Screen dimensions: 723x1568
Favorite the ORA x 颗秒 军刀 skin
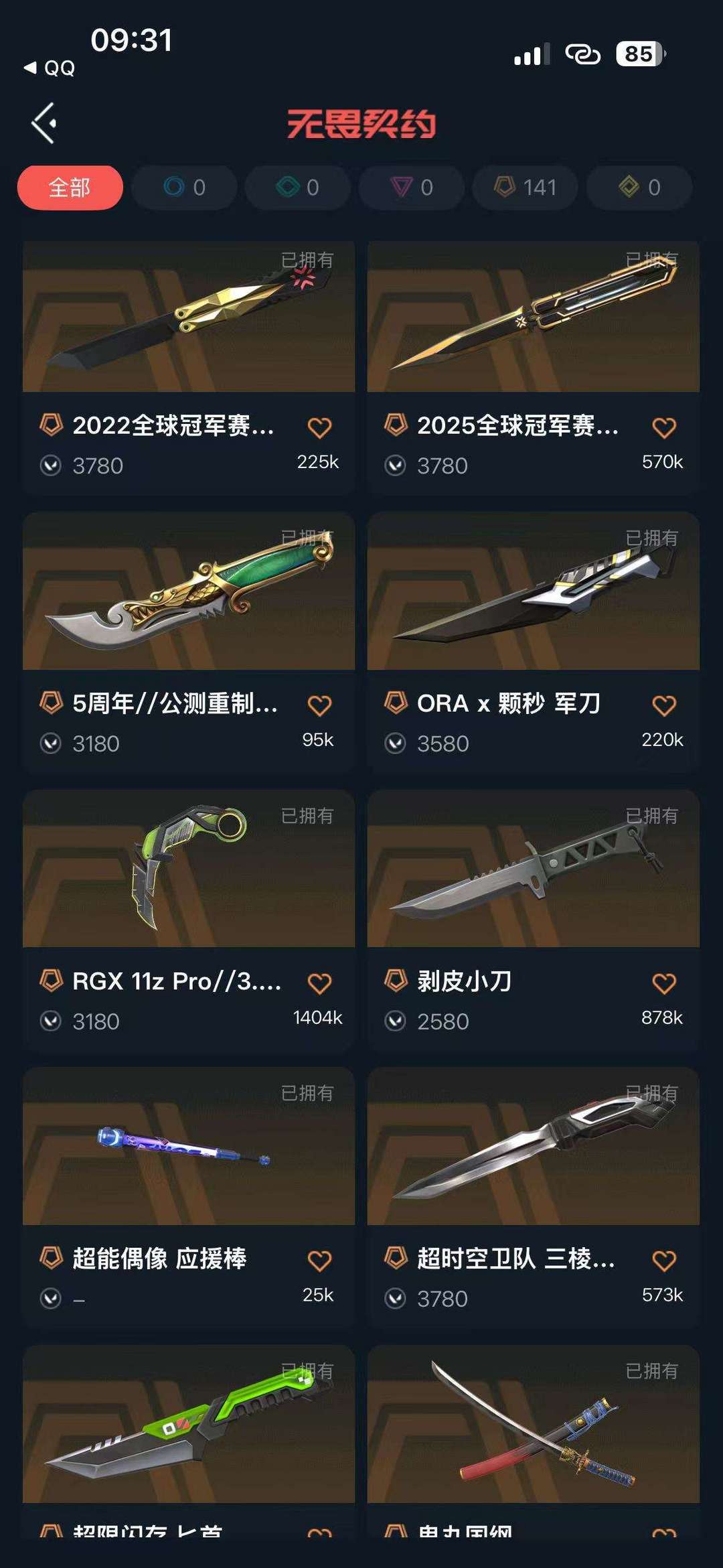tap(663, 705)
